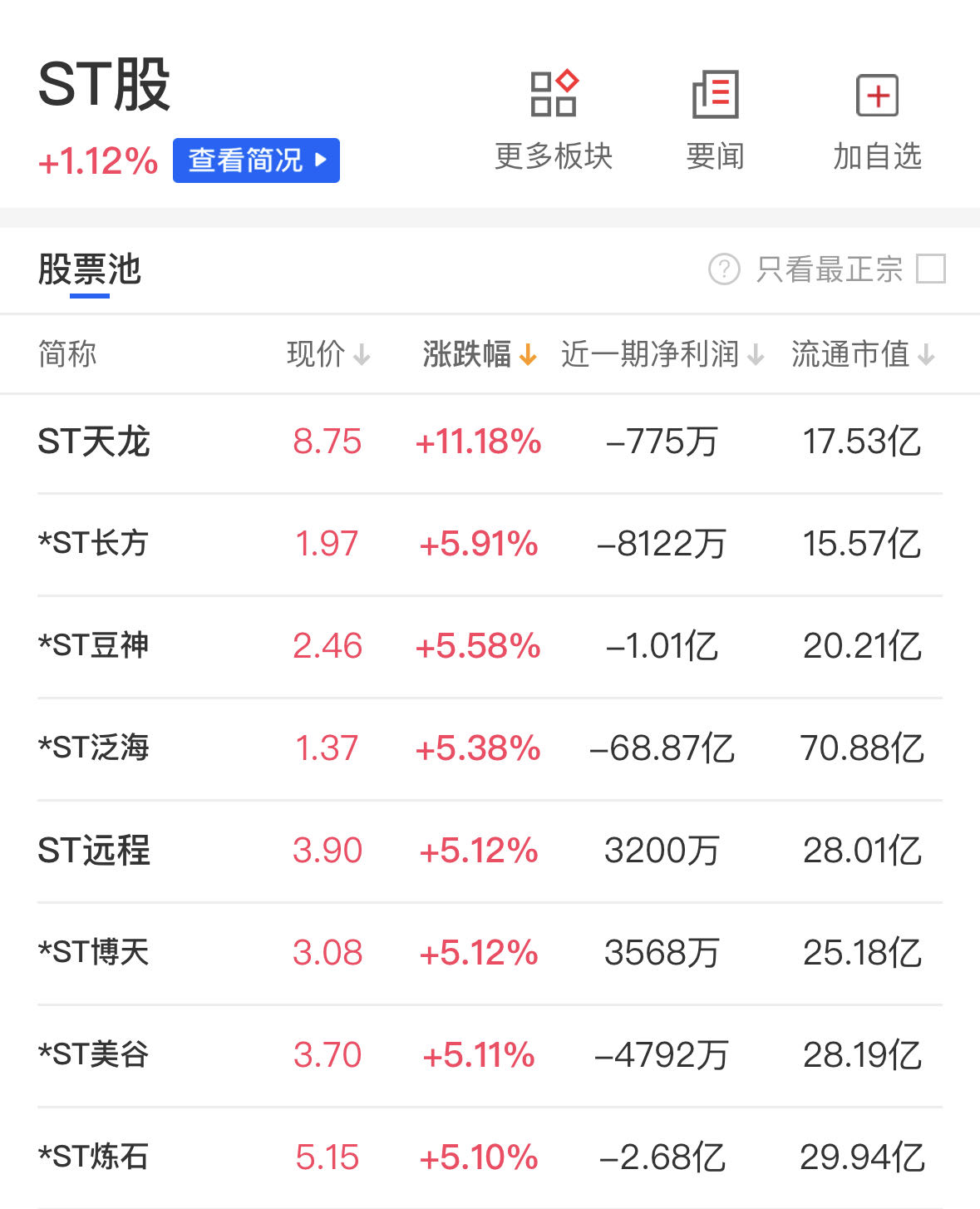Sort by 流通市值 column
980x1209 pixels.
point(863,354)
